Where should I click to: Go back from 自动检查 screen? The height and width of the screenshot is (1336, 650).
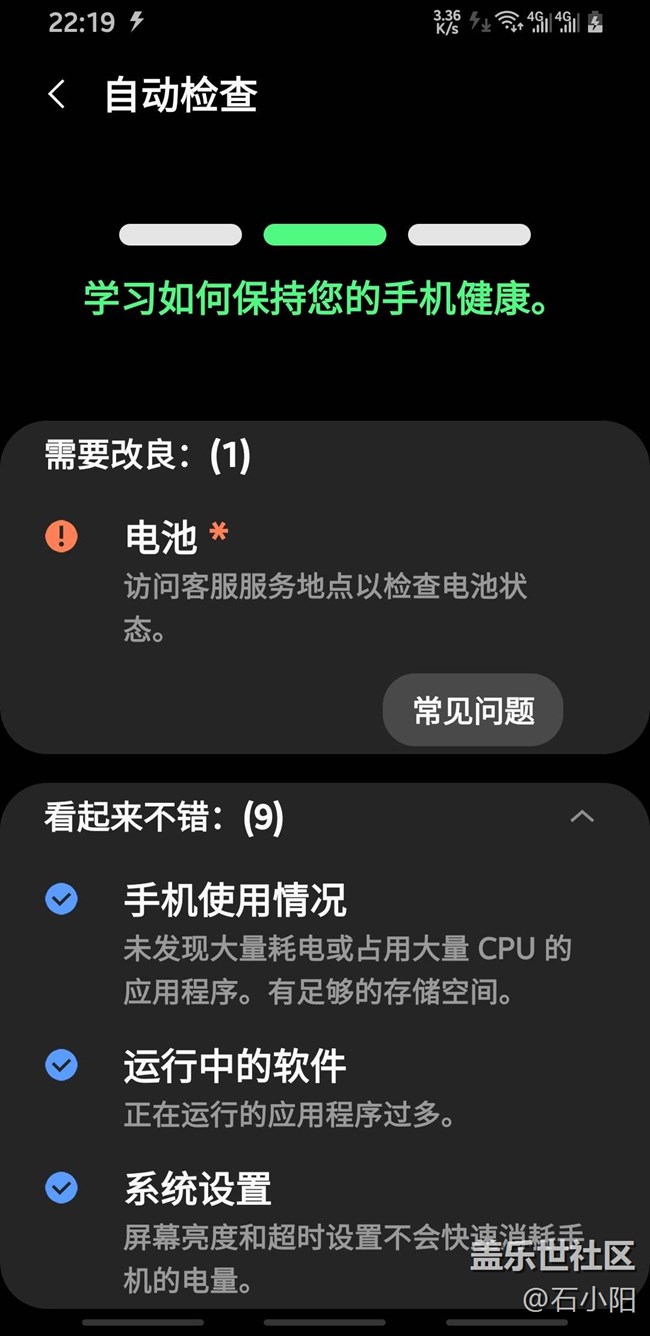[57, 96]
